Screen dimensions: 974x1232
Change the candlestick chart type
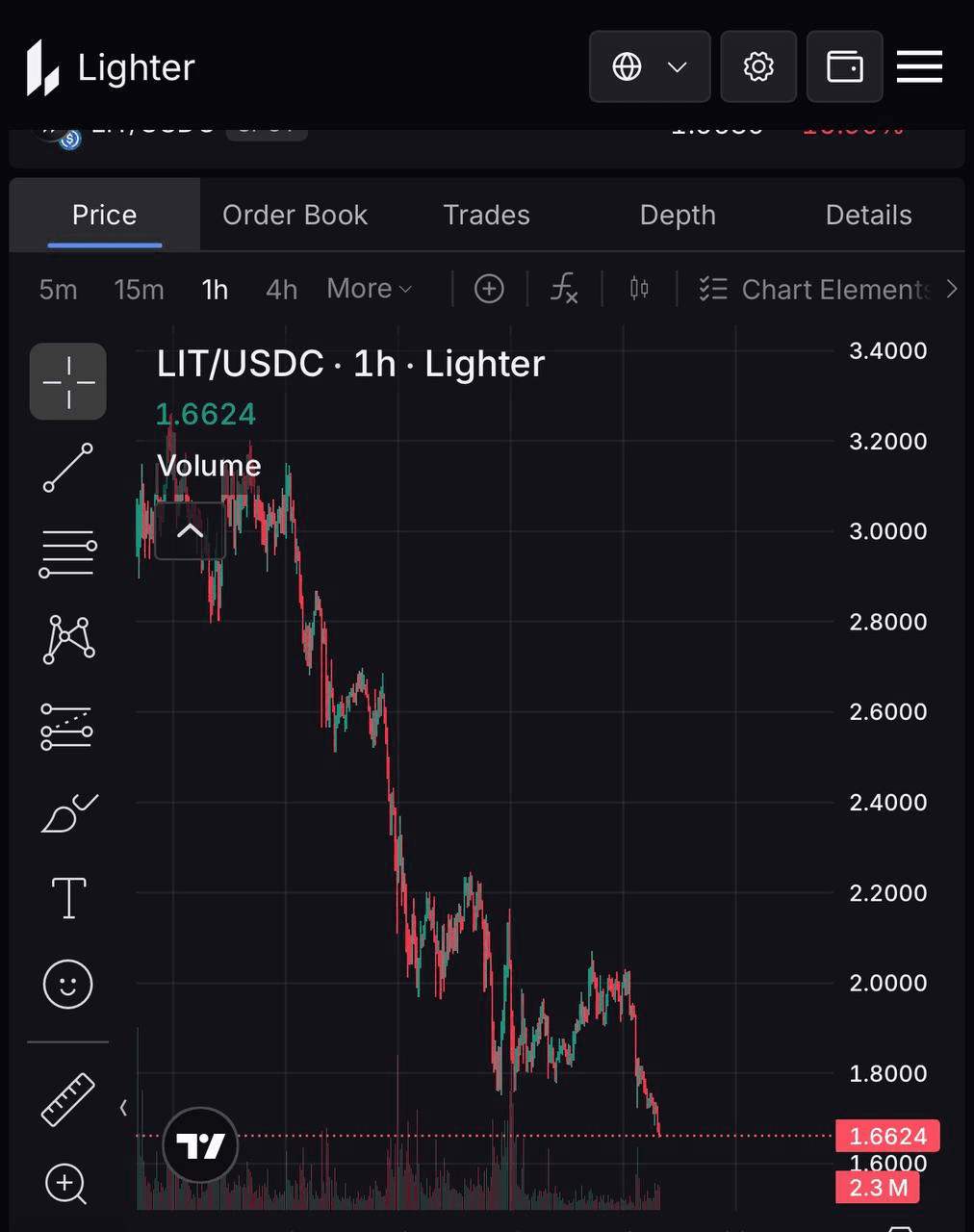tap(639, 289)
